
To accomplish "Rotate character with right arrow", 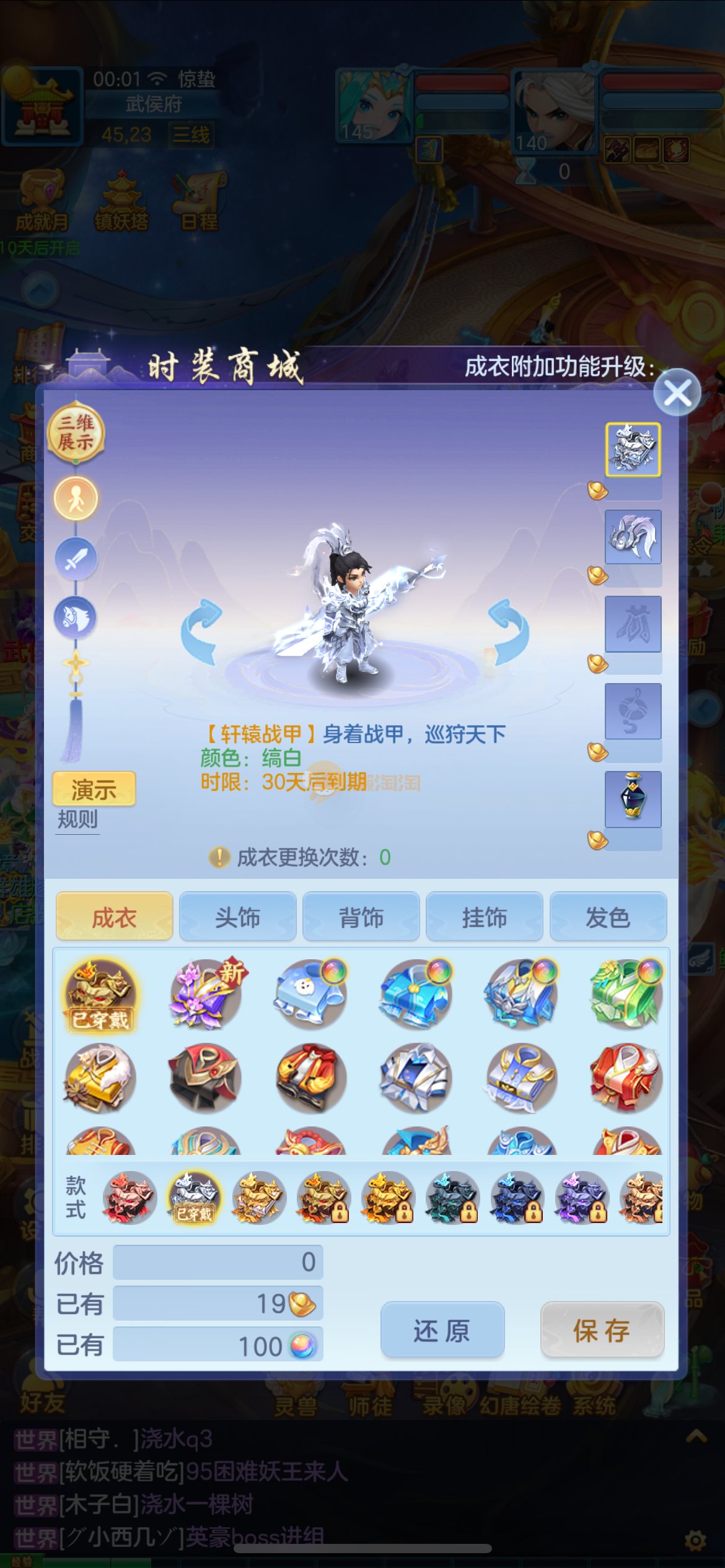I will [509, 632].
